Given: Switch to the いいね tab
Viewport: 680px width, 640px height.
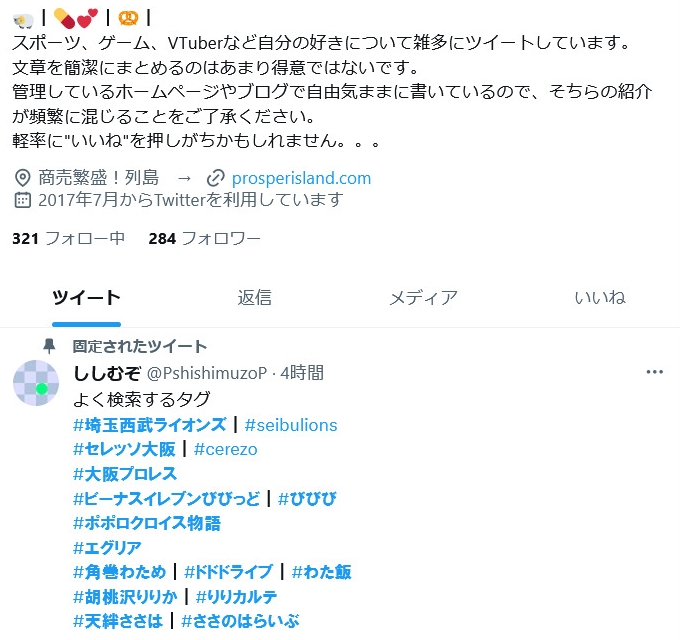Looking at the screenshot, I should (599, 297).
